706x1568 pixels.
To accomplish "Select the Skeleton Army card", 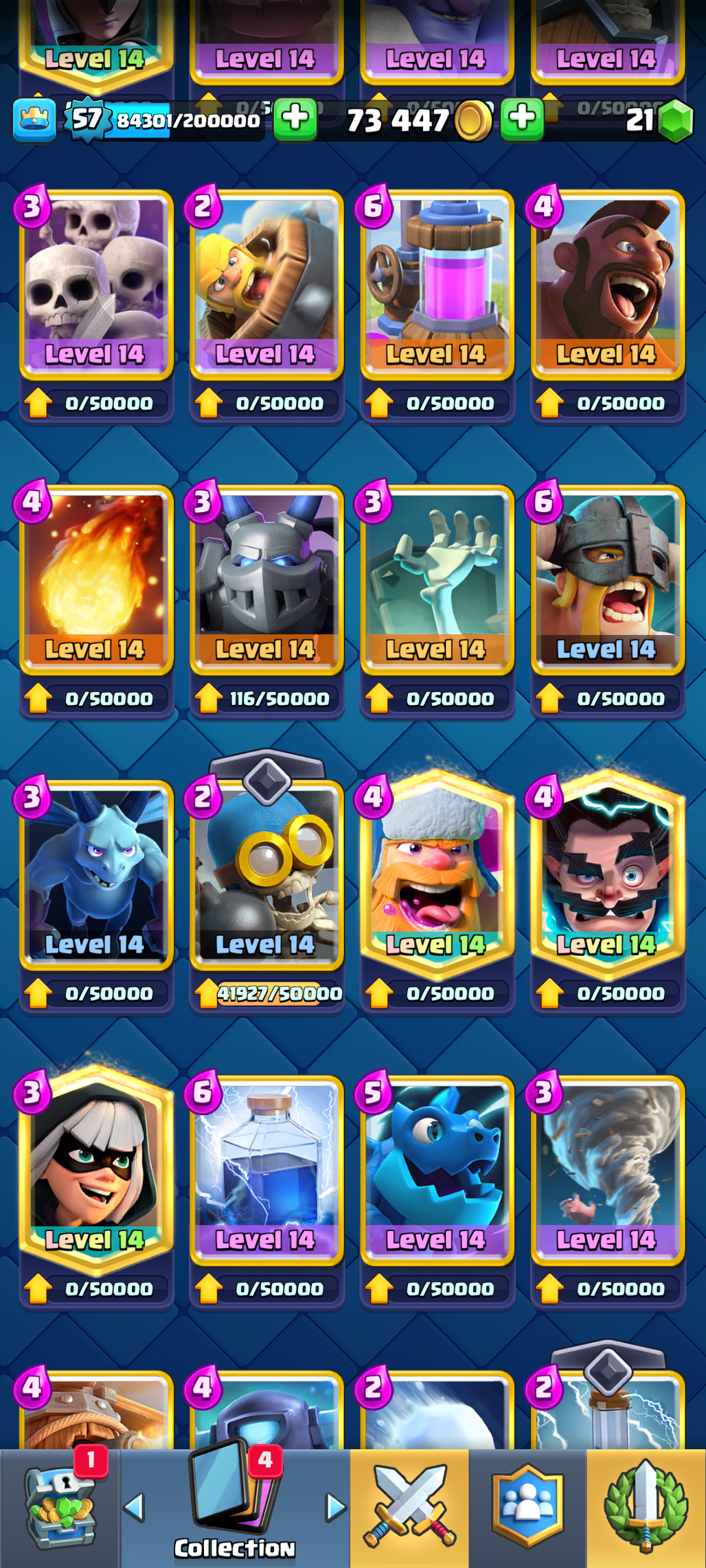I will click(95, 284).
